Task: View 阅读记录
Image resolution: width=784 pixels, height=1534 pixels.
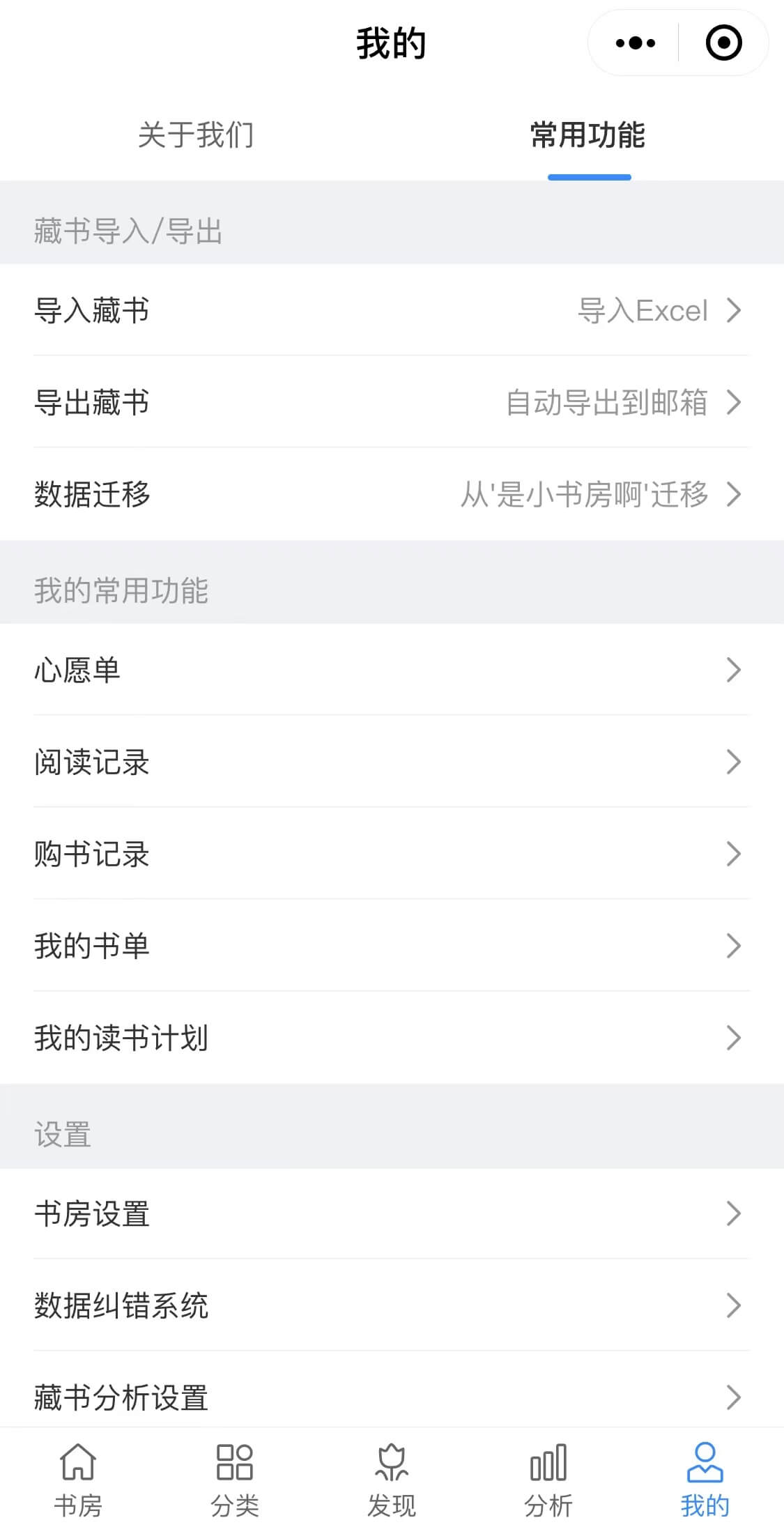Action: point(392,762)
